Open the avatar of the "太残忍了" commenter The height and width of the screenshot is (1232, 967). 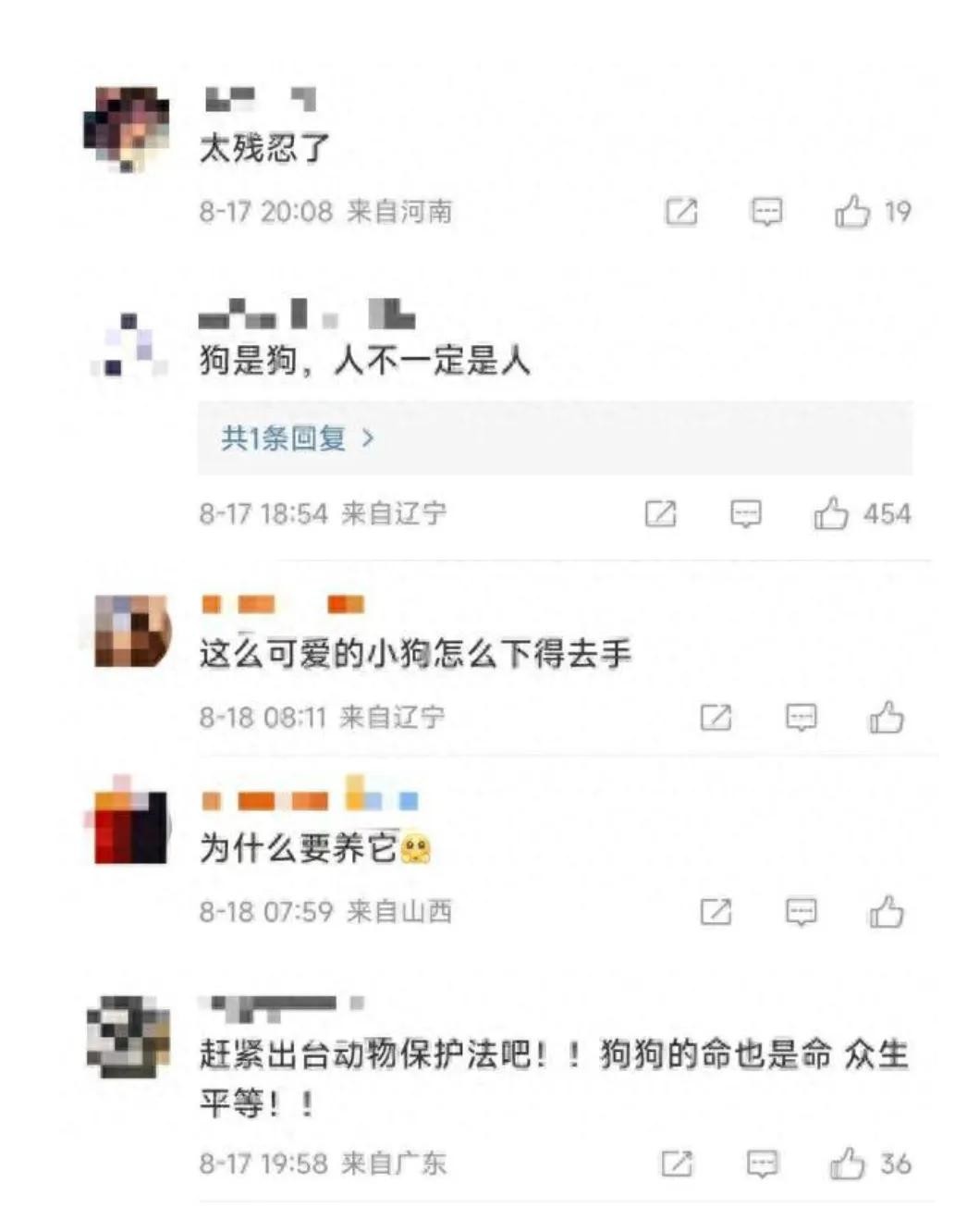click(127, 128)
